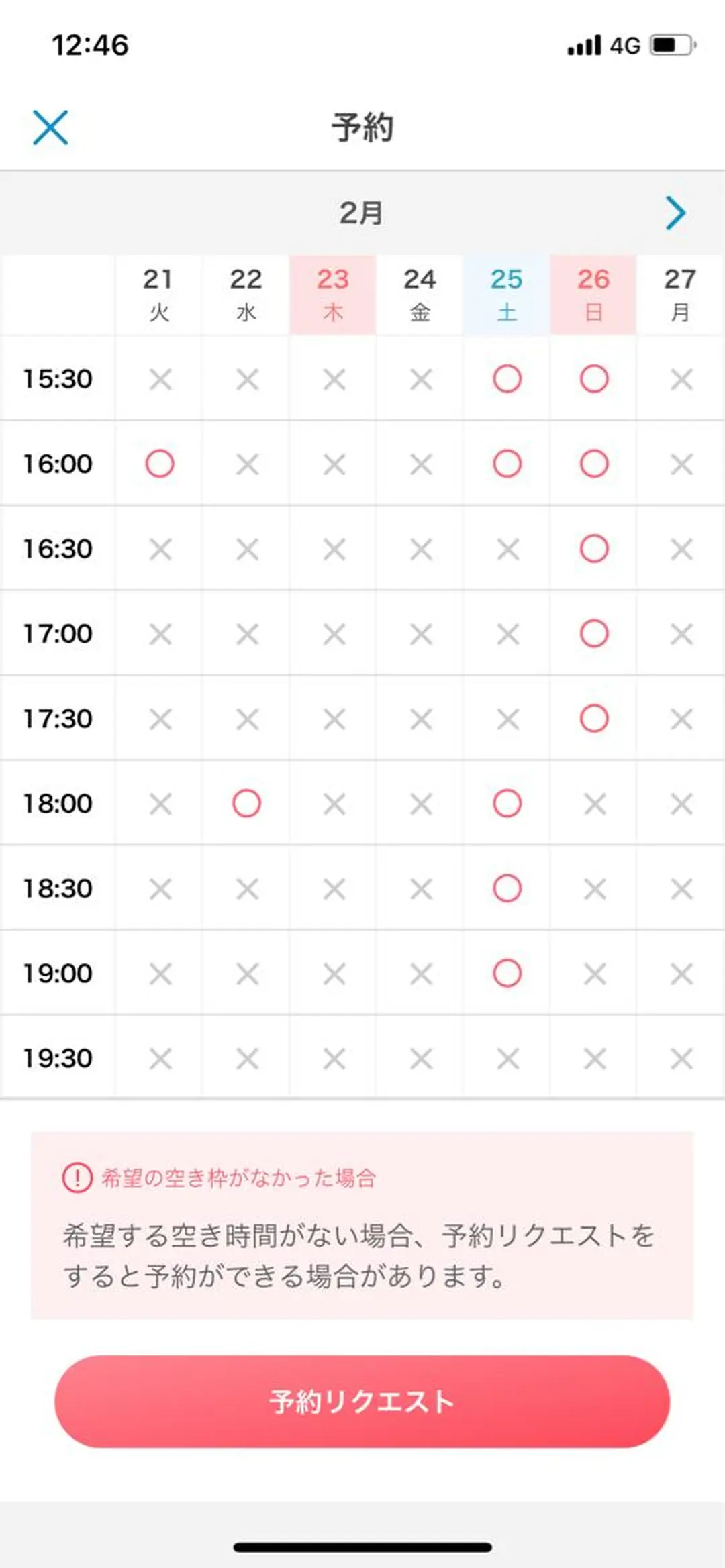This screenshot has width=725, height=1568.
Task: Book the 18:00 slot on Wednesday 22
Action: tap(246, 803)
